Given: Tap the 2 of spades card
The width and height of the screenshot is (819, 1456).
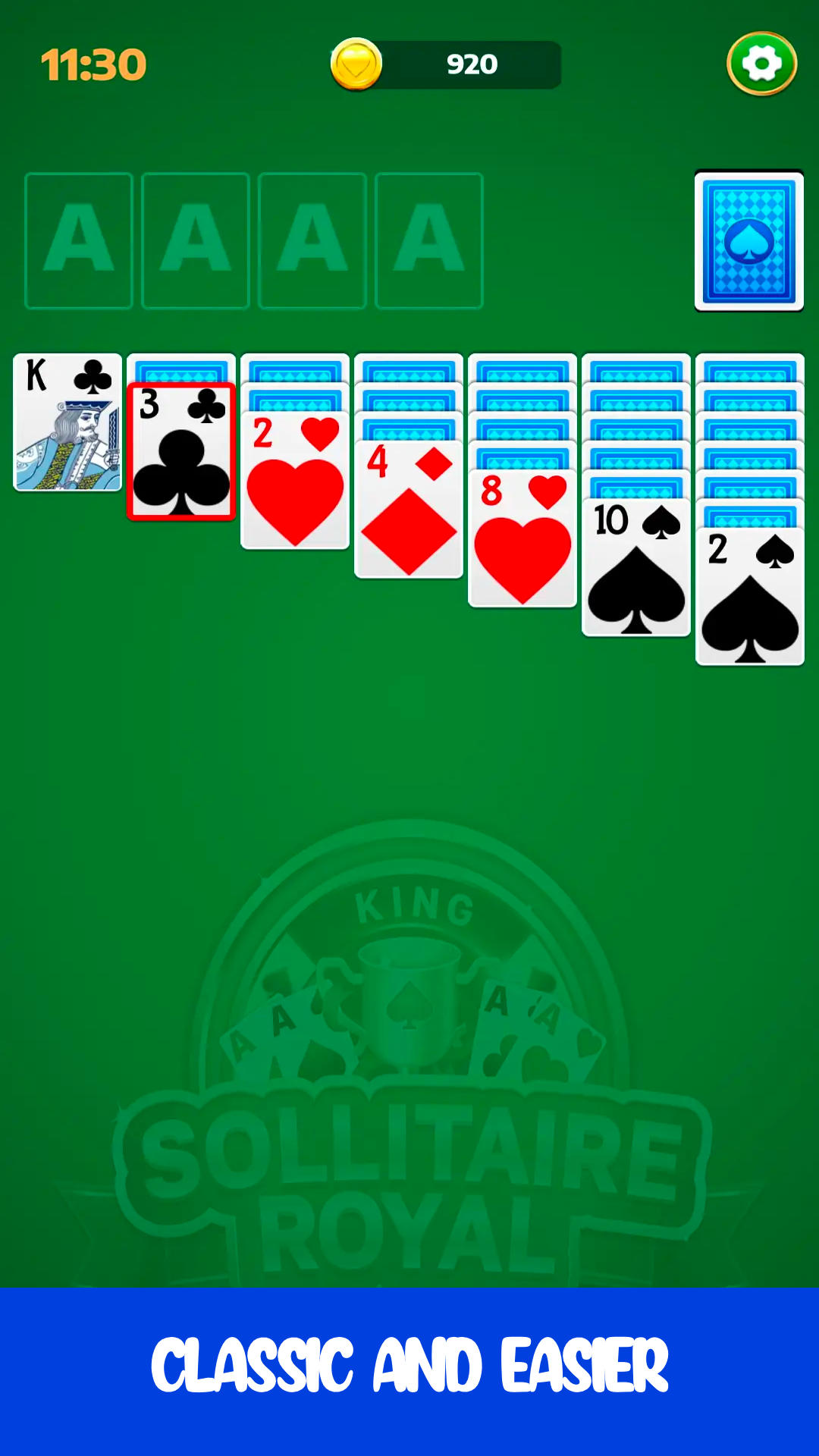Looking at the screenshot, I should coord(749,596).
